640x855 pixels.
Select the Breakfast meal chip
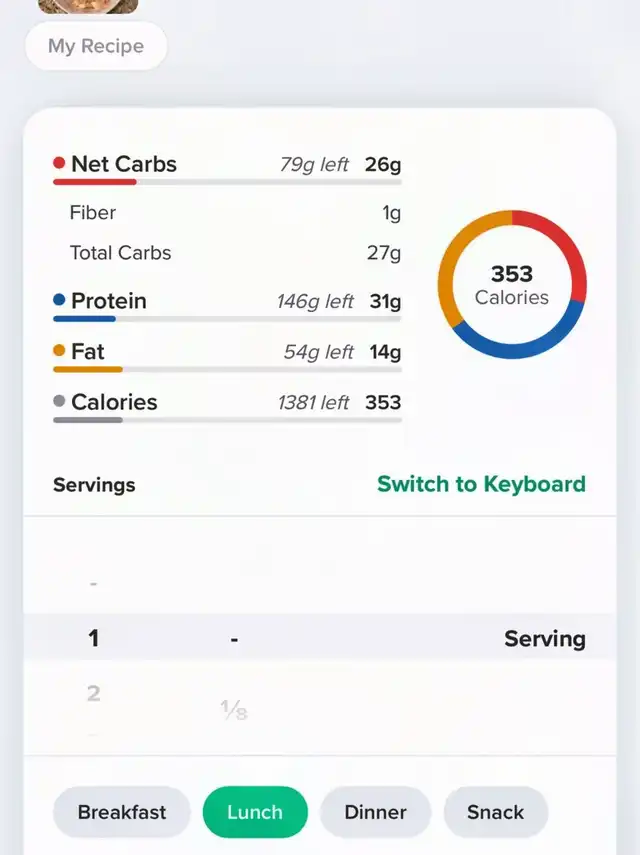point(122,812)
